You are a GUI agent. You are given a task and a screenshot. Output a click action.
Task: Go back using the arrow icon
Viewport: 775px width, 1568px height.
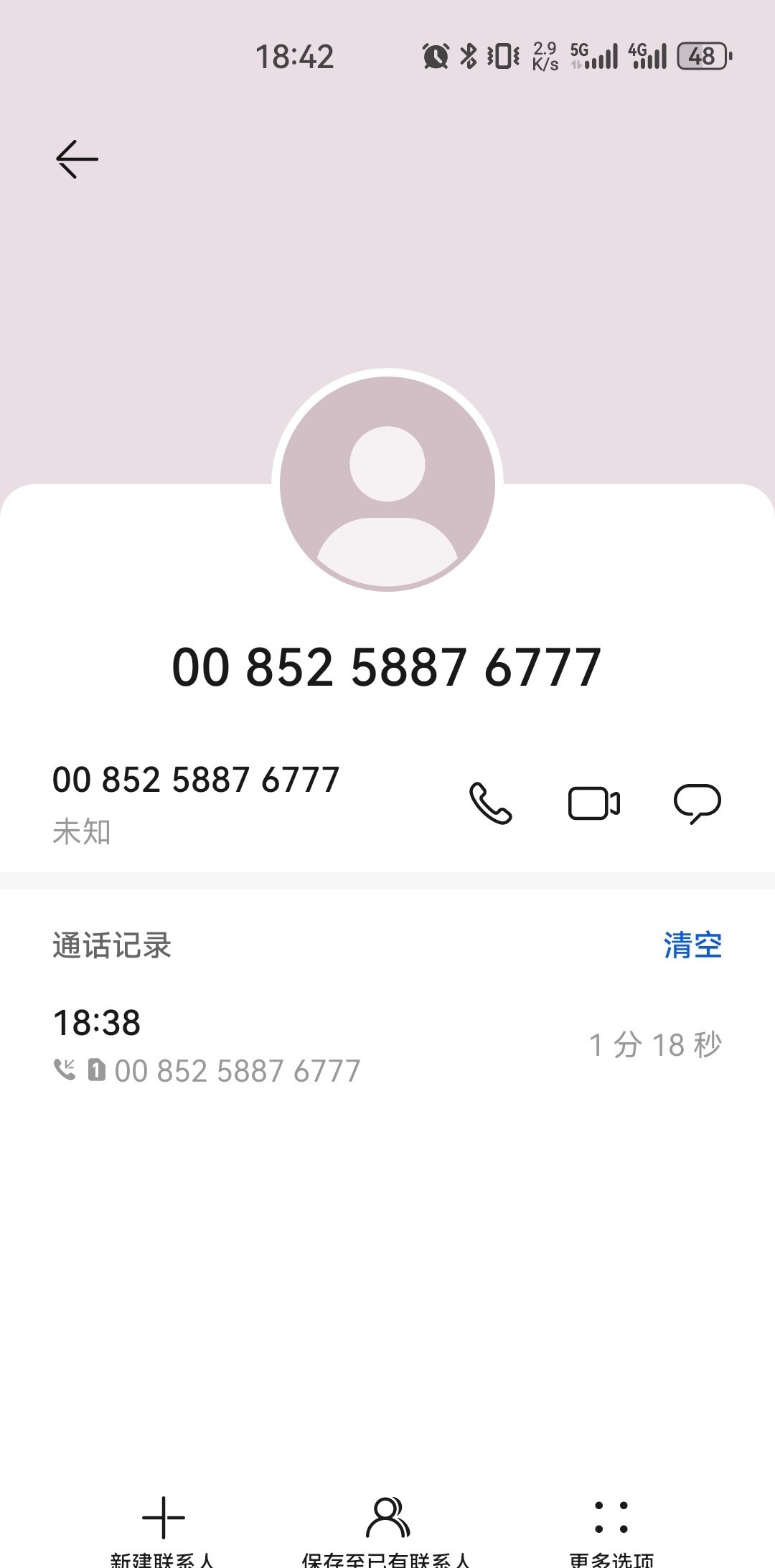click(77, 159)
